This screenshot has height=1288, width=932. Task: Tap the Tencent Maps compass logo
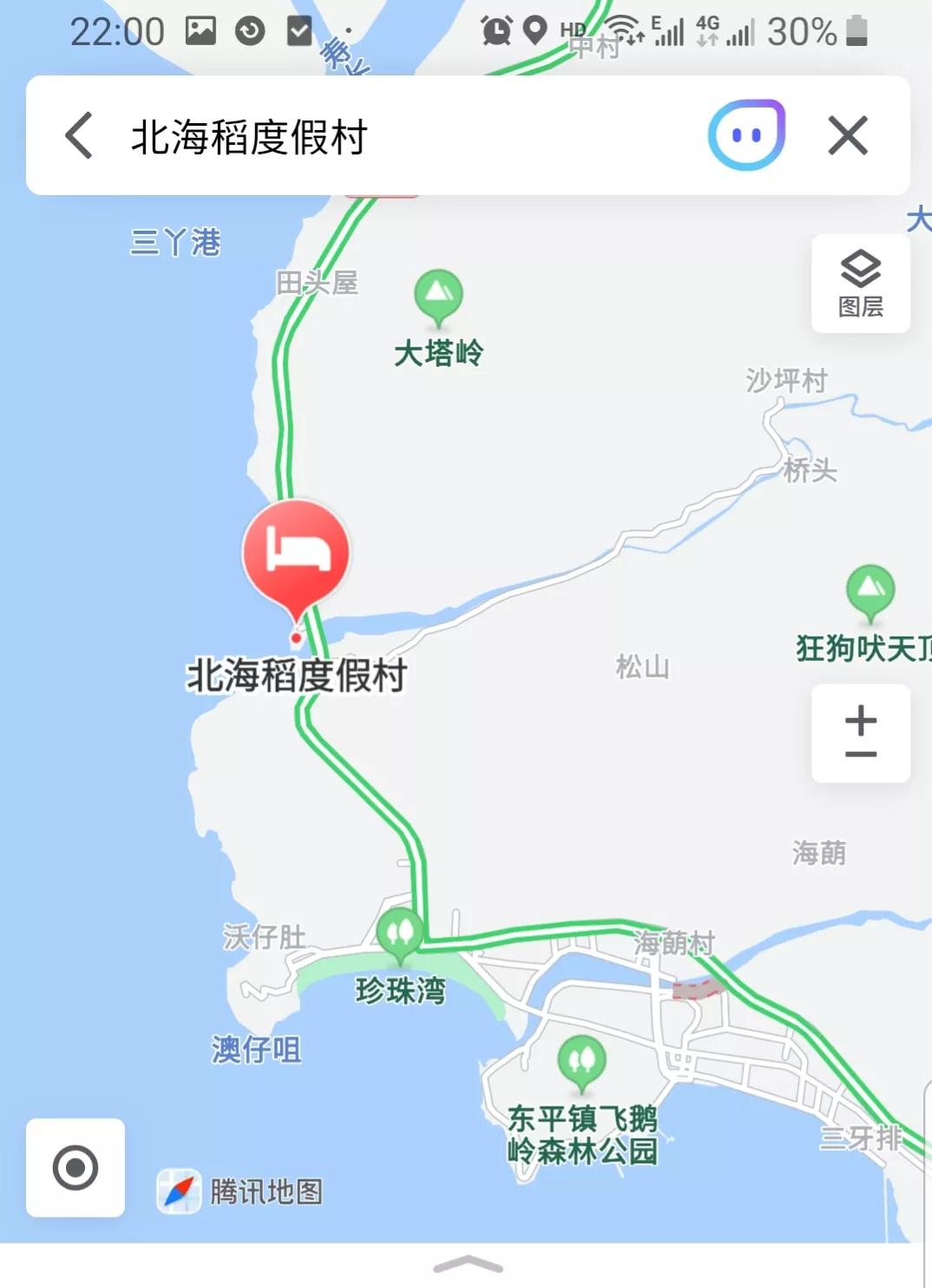tap(178, 1191)
